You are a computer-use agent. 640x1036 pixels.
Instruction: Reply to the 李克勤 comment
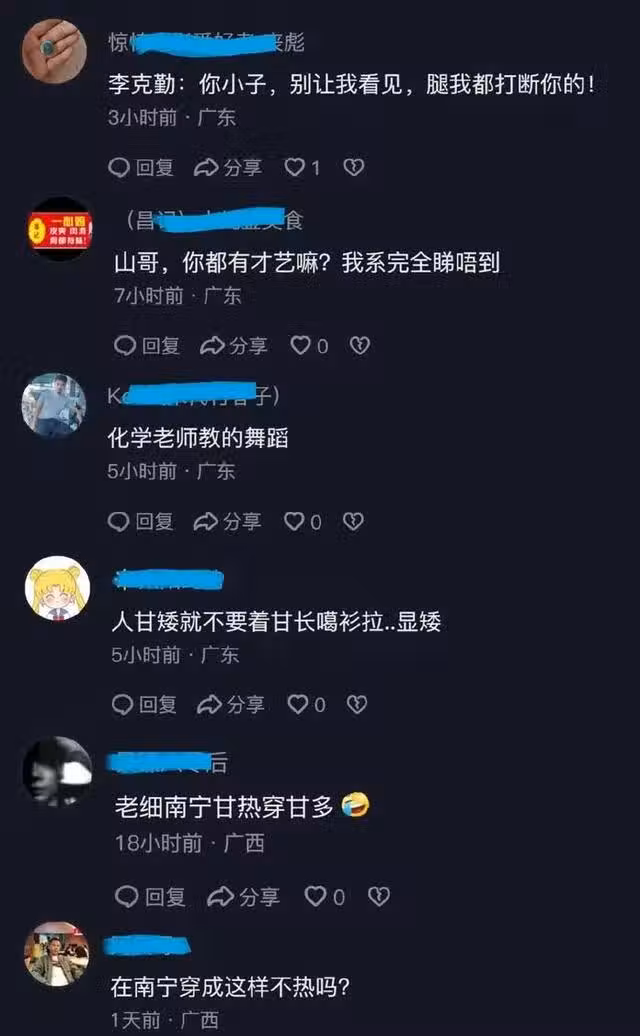click(x=141, y=168)
